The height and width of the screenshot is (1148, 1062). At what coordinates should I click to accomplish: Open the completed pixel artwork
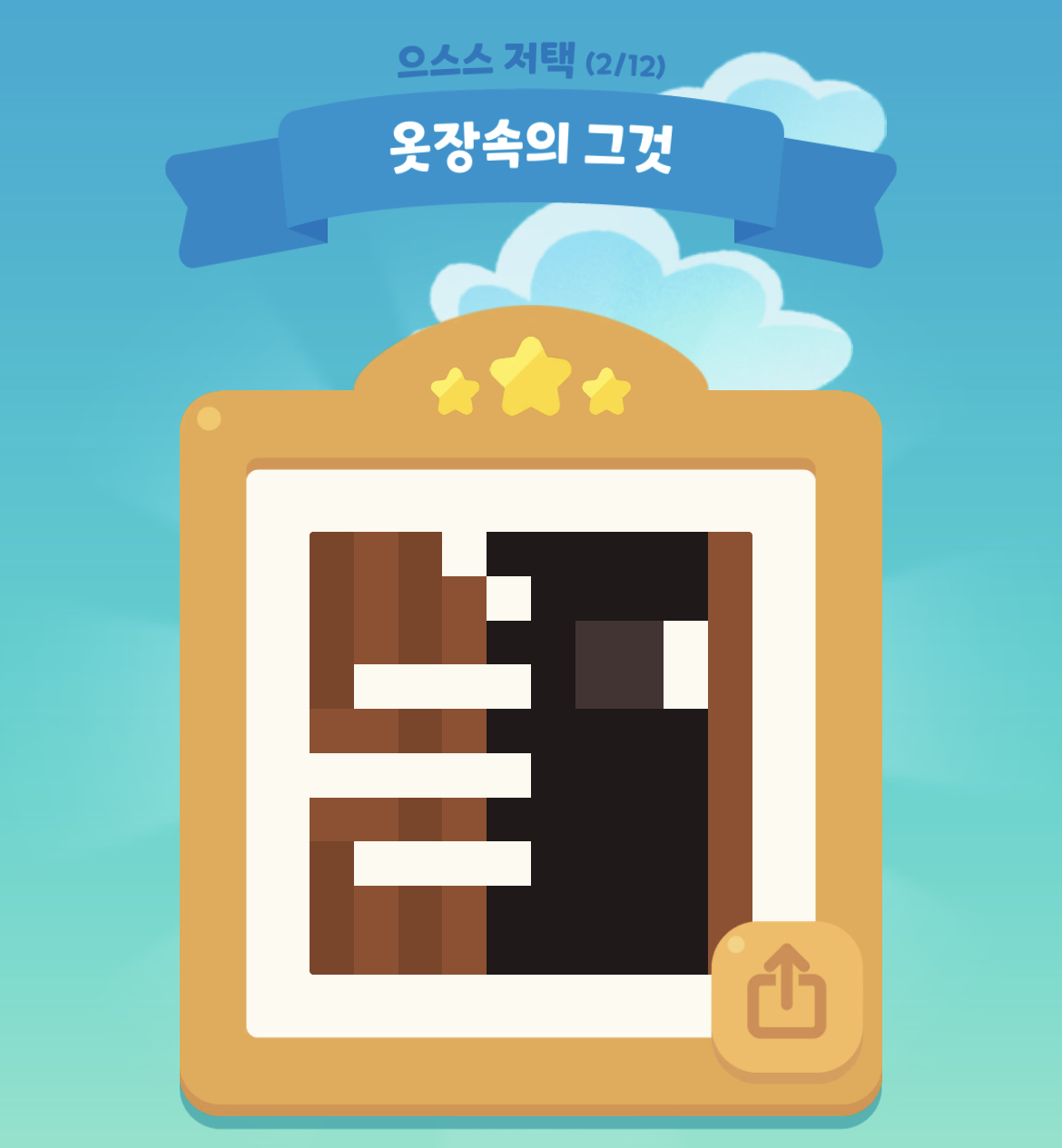[x=531, y=753]
